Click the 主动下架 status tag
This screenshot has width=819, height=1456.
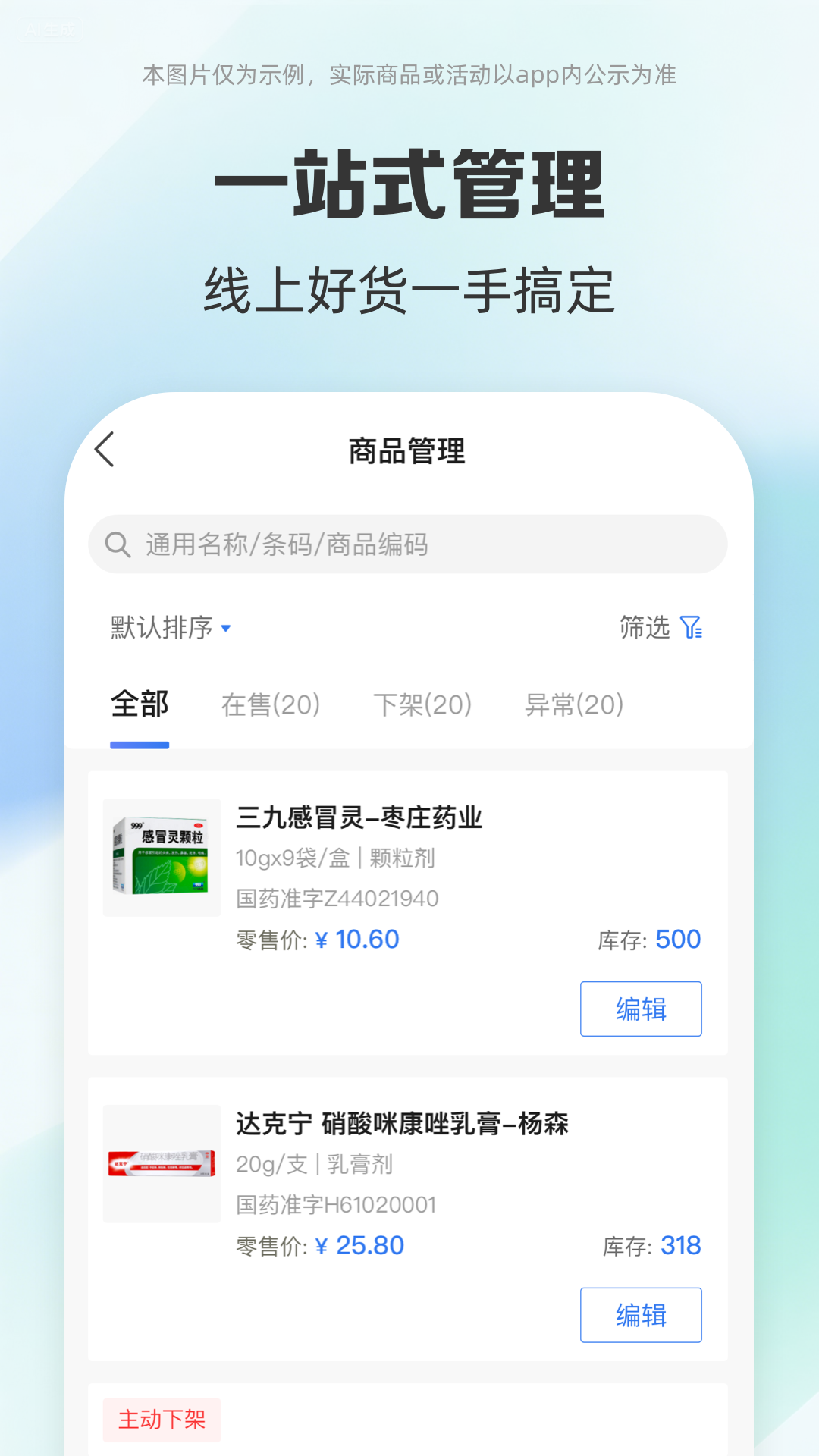tap(162, 1419)
